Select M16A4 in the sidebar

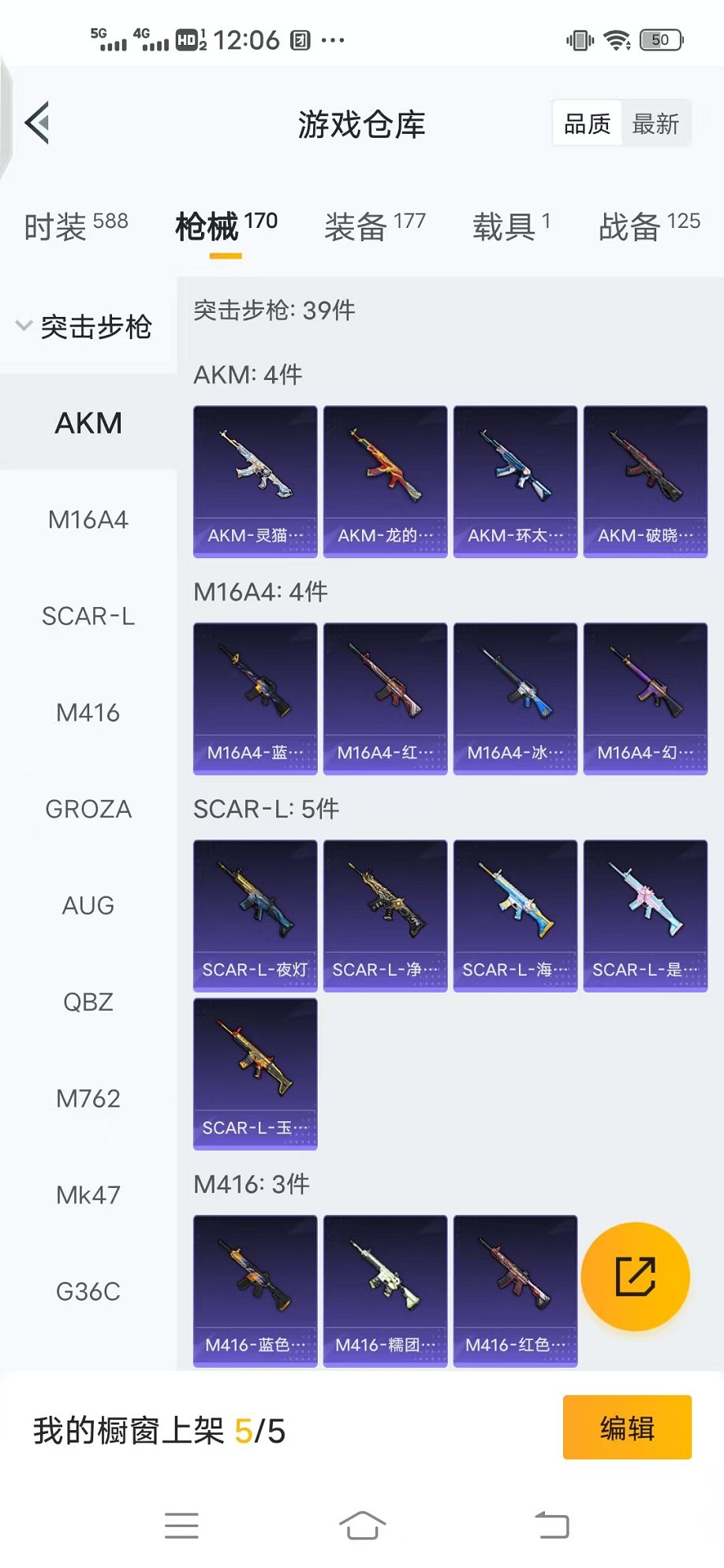[x=88, y=520]
